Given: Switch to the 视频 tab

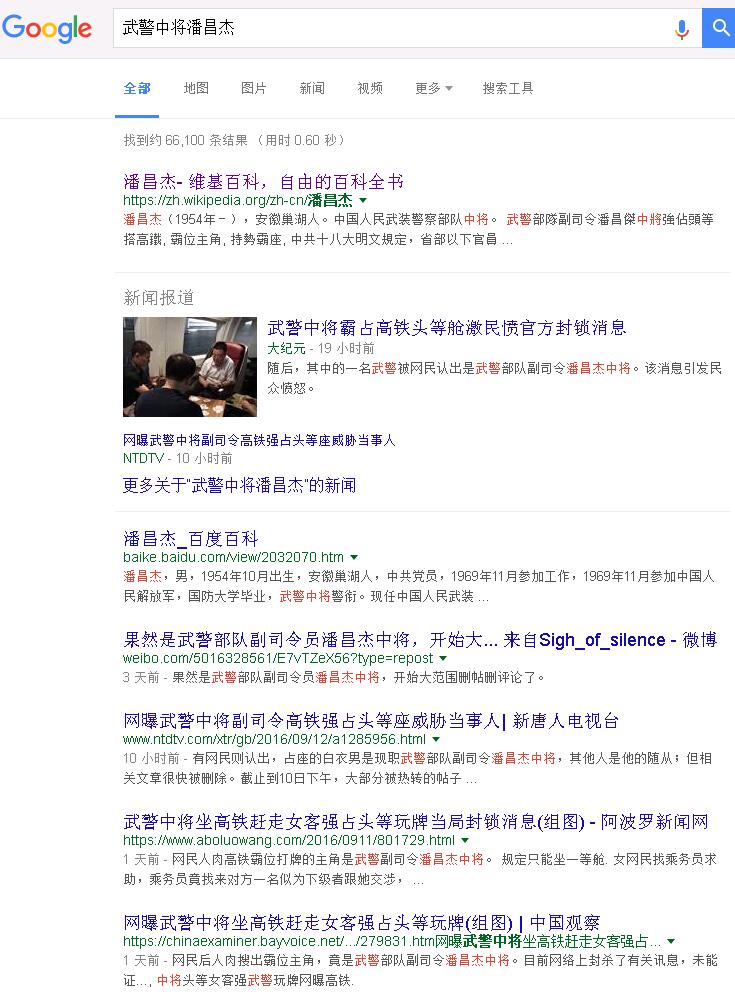Looking at the screenshot, I should pyautogui.click(x=370, y=88).
